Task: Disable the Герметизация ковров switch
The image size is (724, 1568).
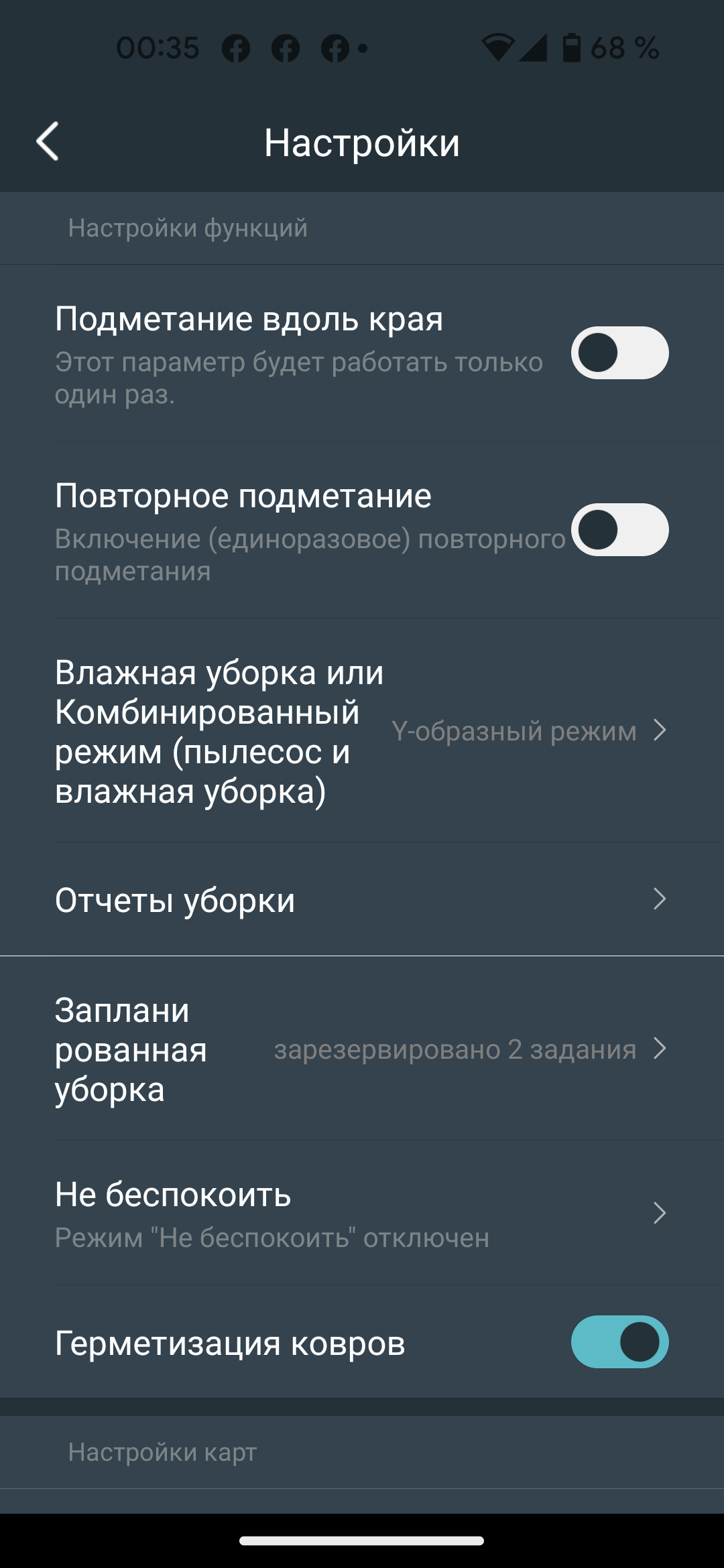Action: (x=619, y=1342)
